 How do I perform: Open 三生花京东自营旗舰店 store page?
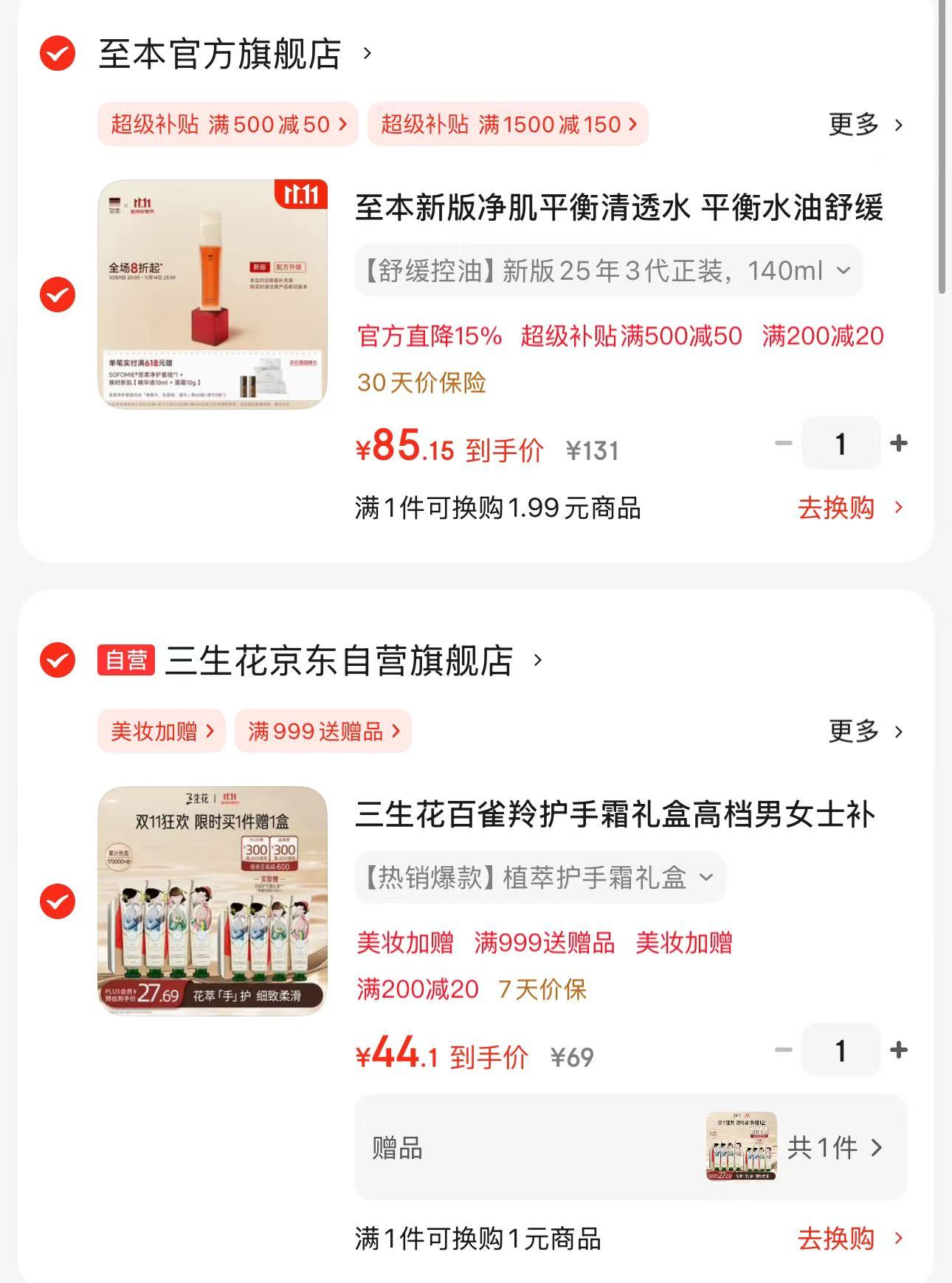pyautogui.click(x=339, y=660)
